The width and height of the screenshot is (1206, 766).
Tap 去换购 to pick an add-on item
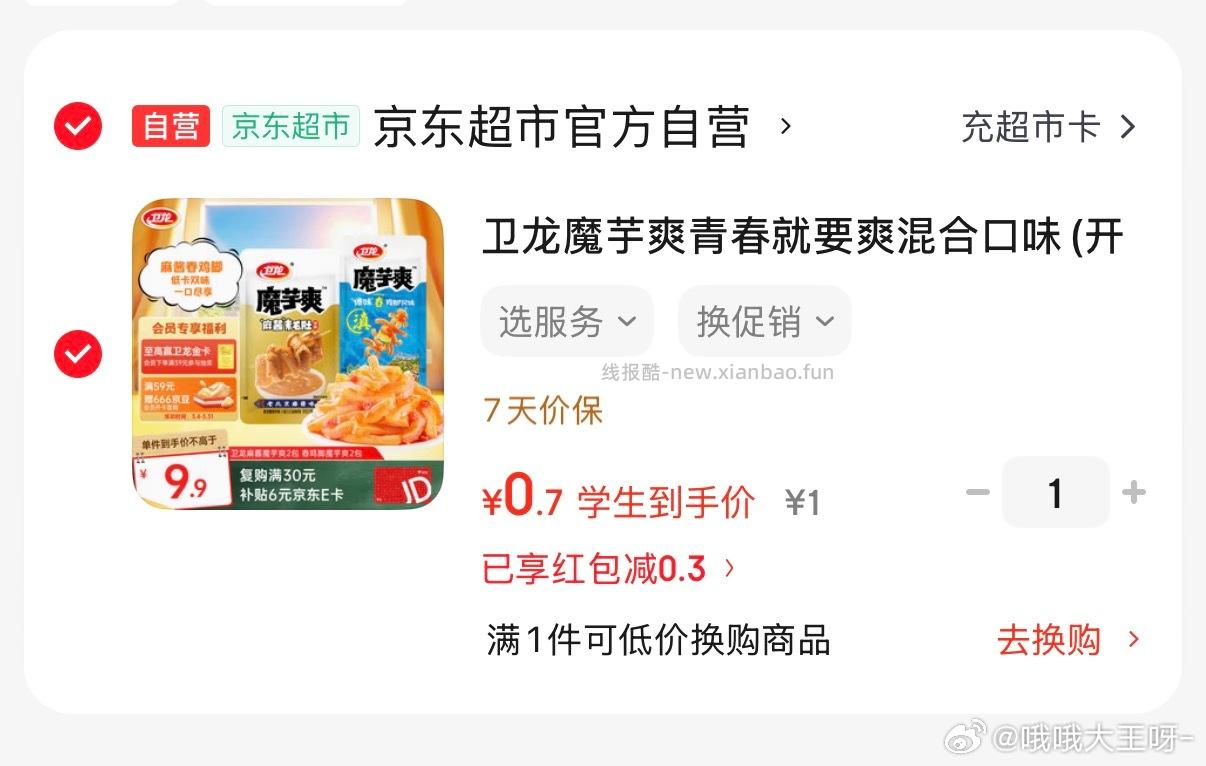1066,640
